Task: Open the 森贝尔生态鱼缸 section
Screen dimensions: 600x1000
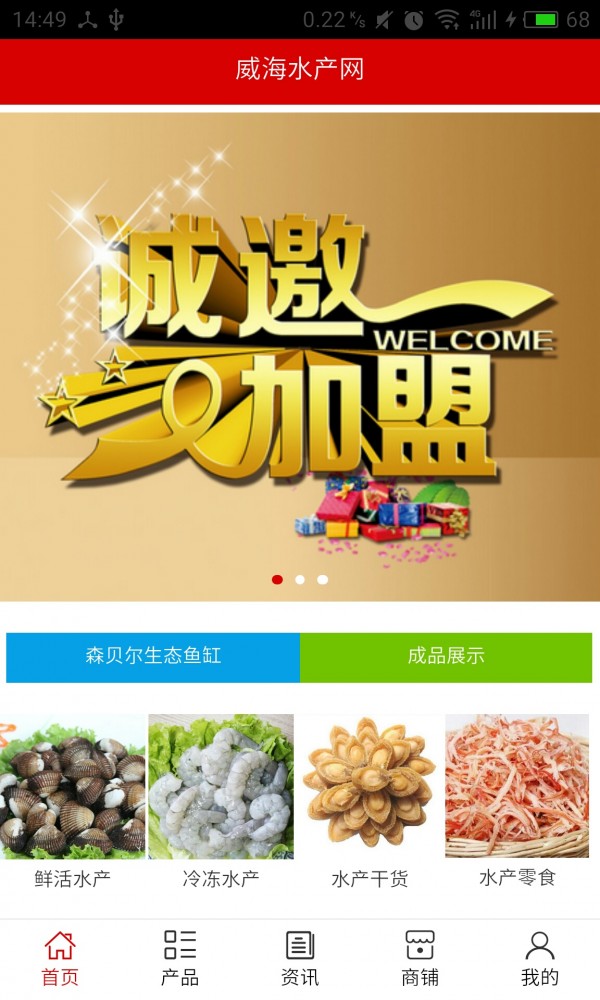Action: [153, 657]
